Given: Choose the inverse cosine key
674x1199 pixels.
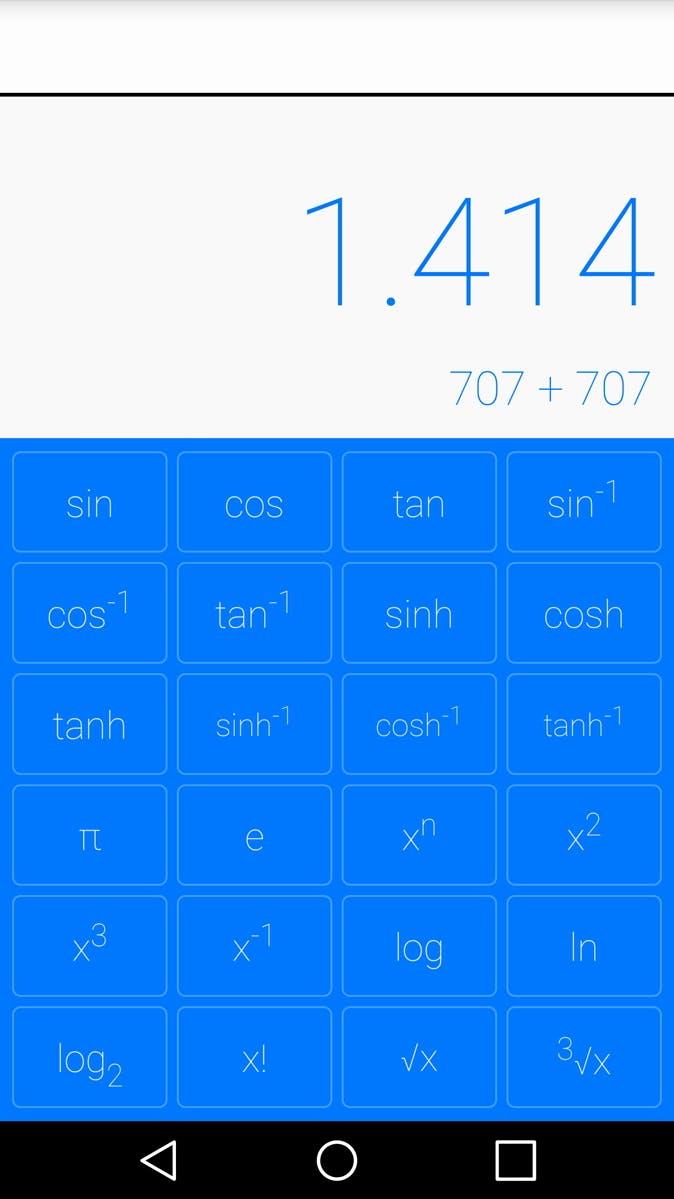Looking at the screenshot, I should [x=90, y=613].
